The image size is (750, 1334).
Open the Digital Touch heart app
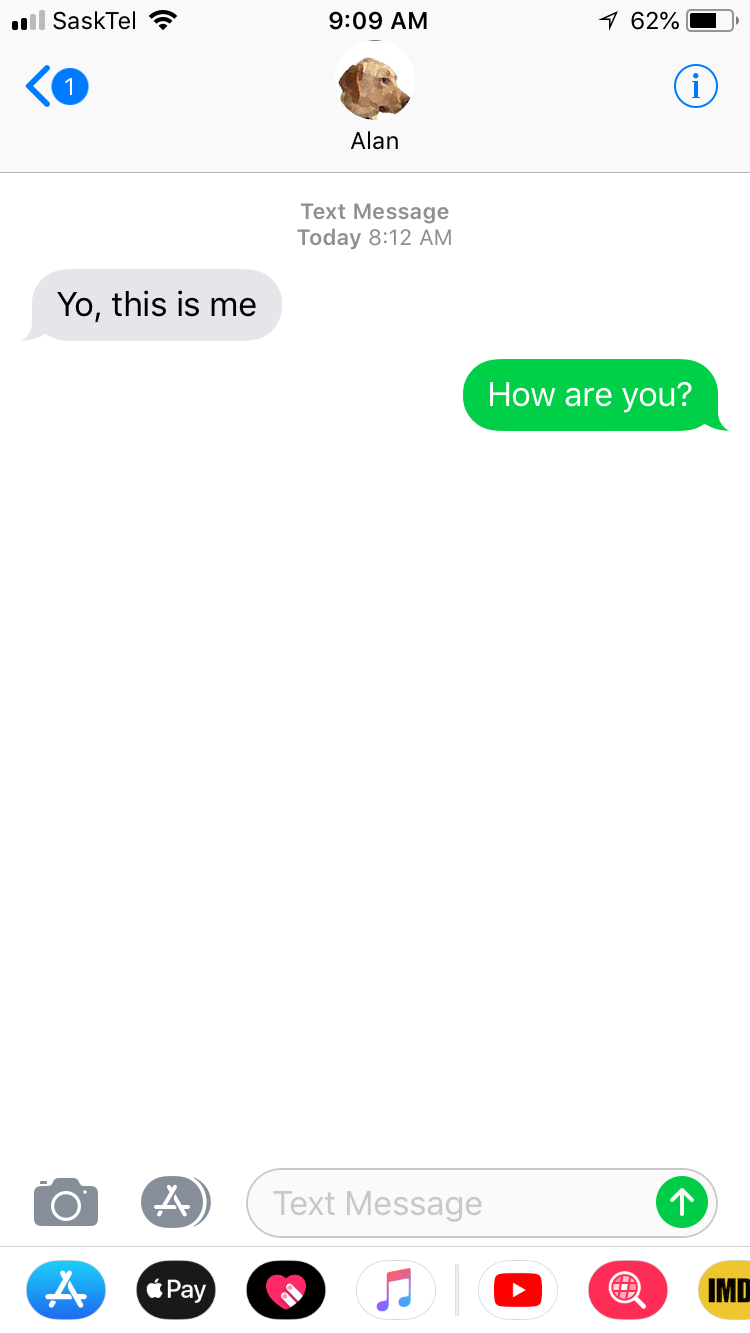286,1290
